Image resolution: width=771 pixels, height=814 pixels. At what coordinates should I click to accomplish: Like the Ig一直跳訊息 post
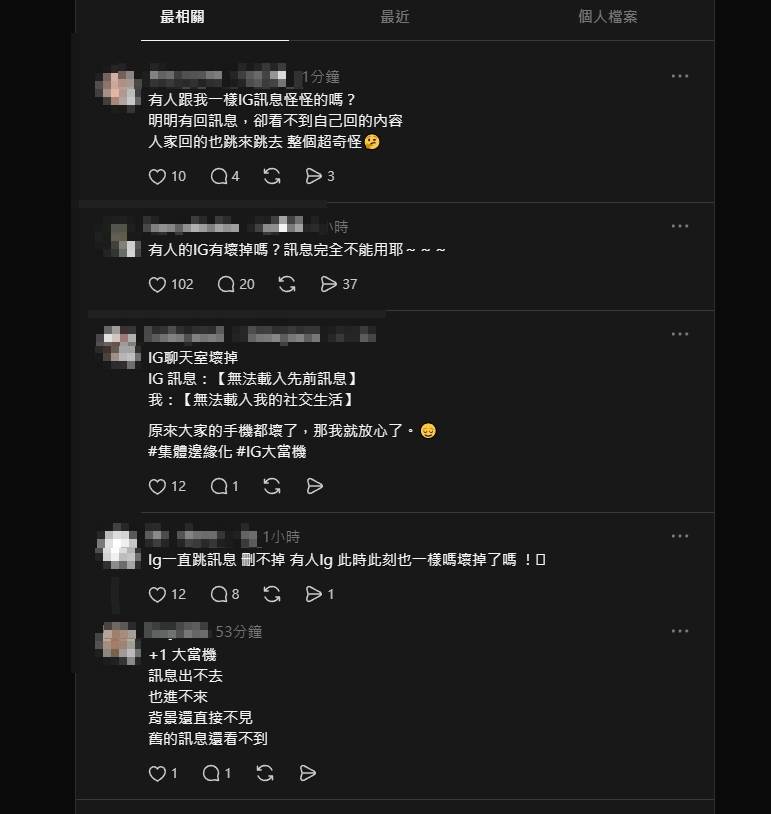pyautogui.click(x=157, y=594)
